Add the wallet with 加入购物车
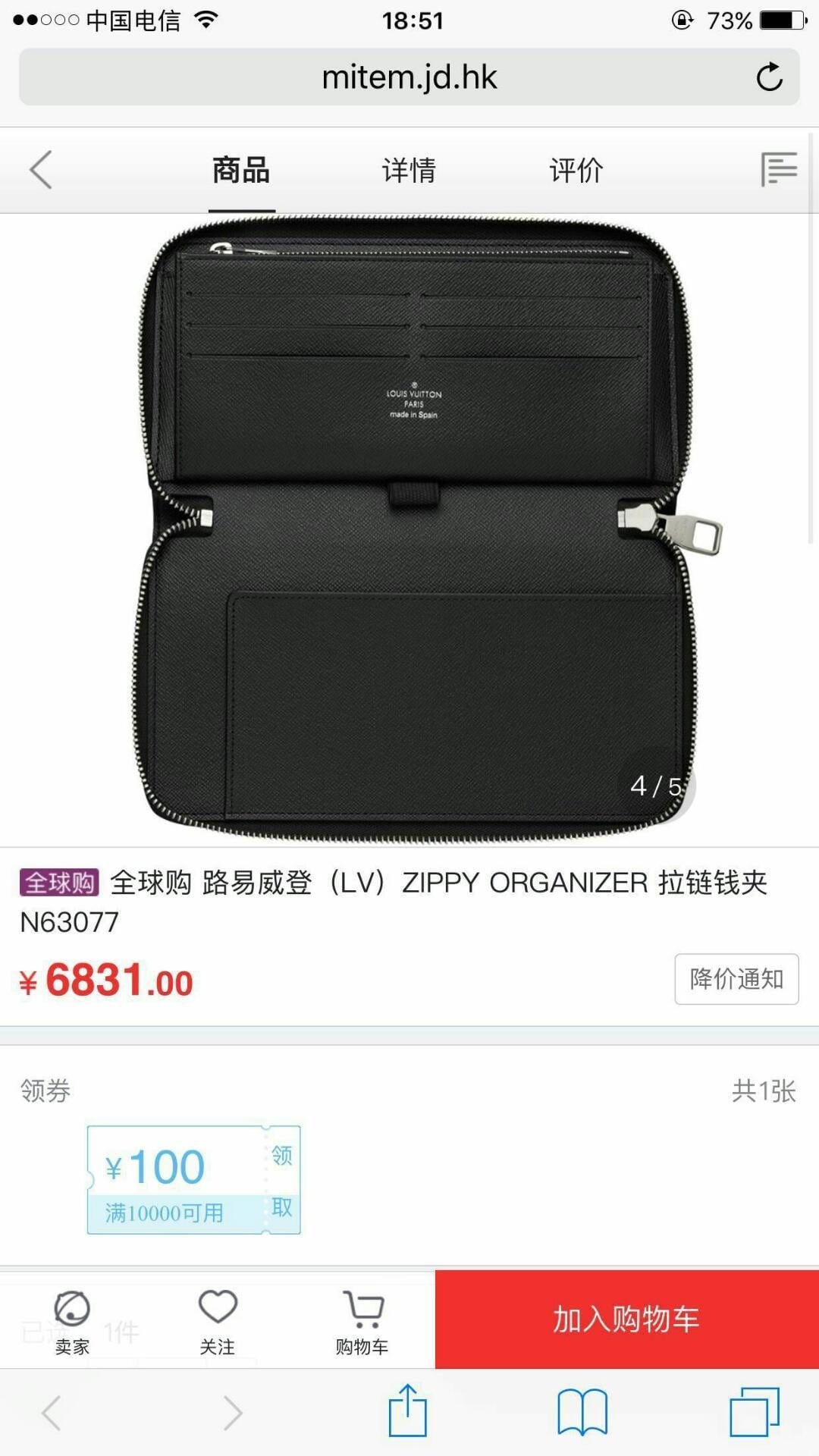Viewport: 819px width, 1456px height. coord(626,1319)
